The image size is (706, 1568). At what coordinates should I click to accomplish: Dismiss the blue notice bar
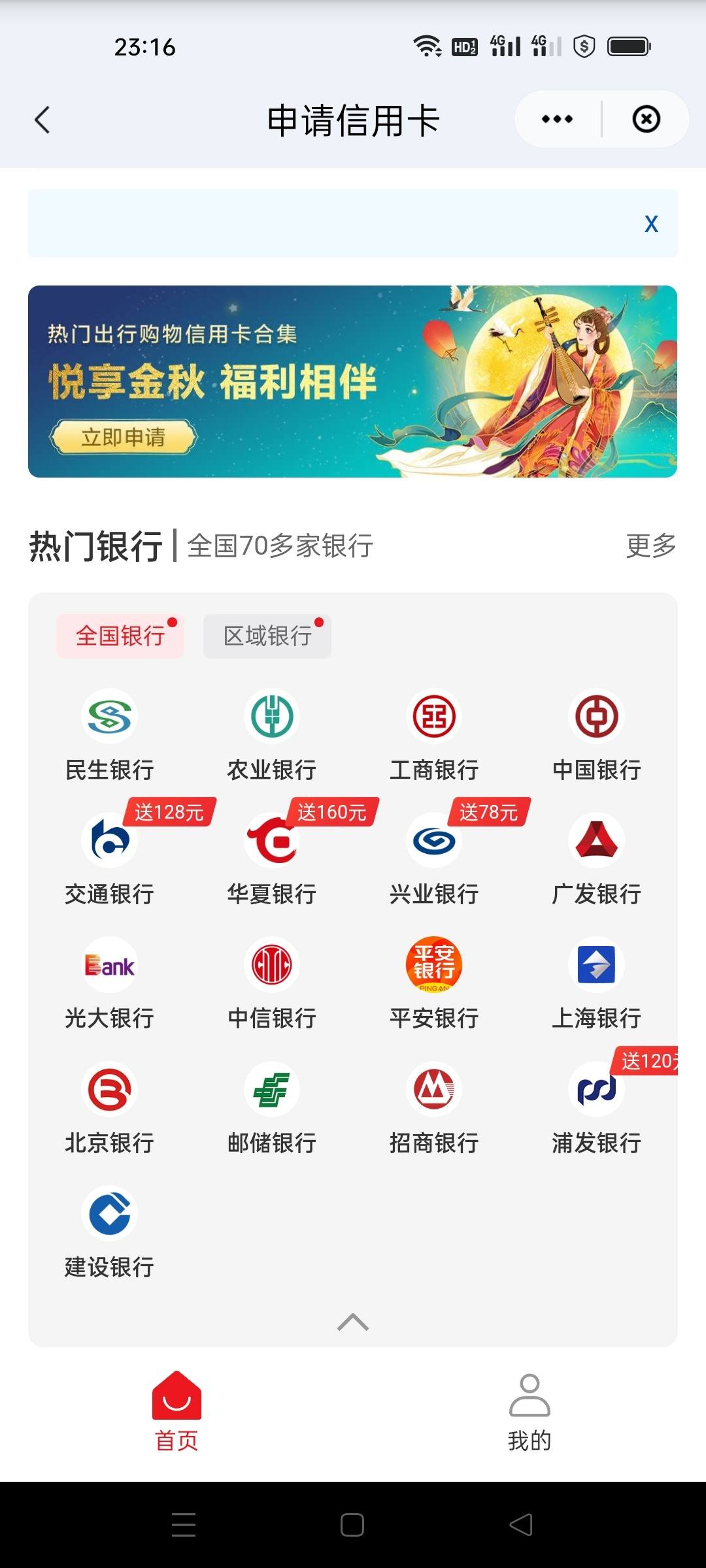coord(651,224)
